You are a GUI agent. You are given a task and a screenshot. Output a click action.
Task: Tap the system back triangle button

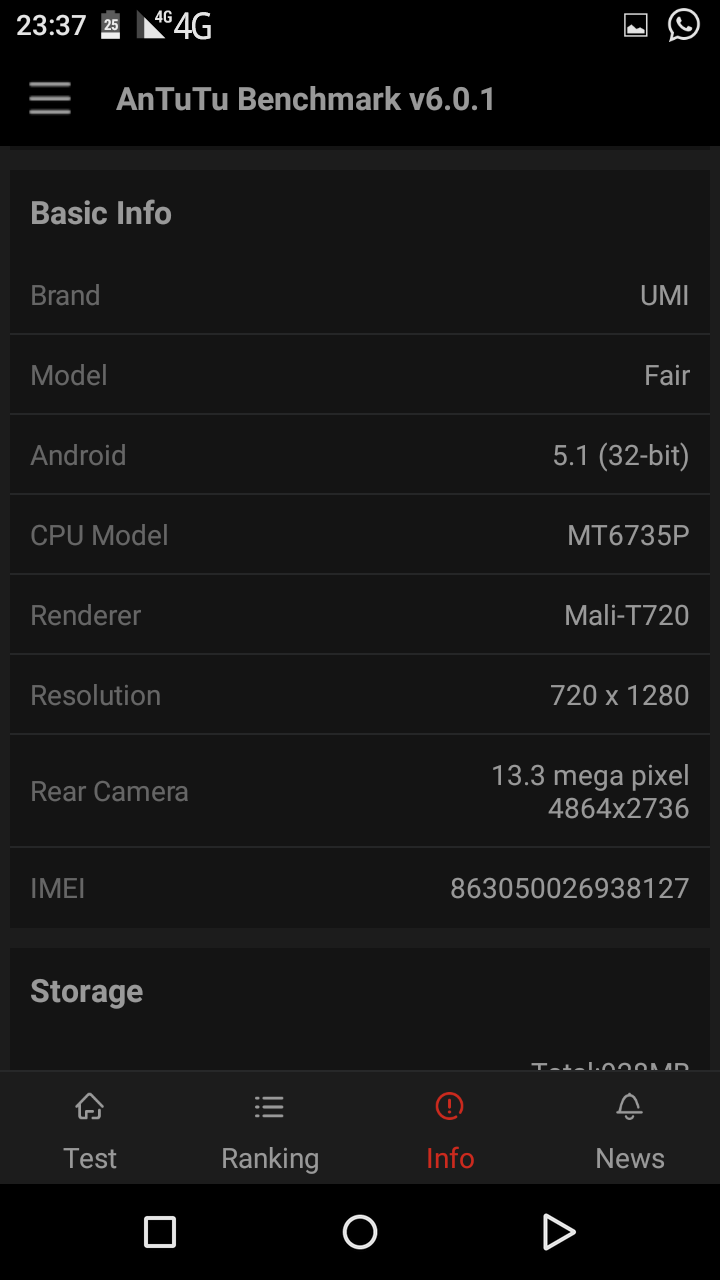coord(558,1232)
